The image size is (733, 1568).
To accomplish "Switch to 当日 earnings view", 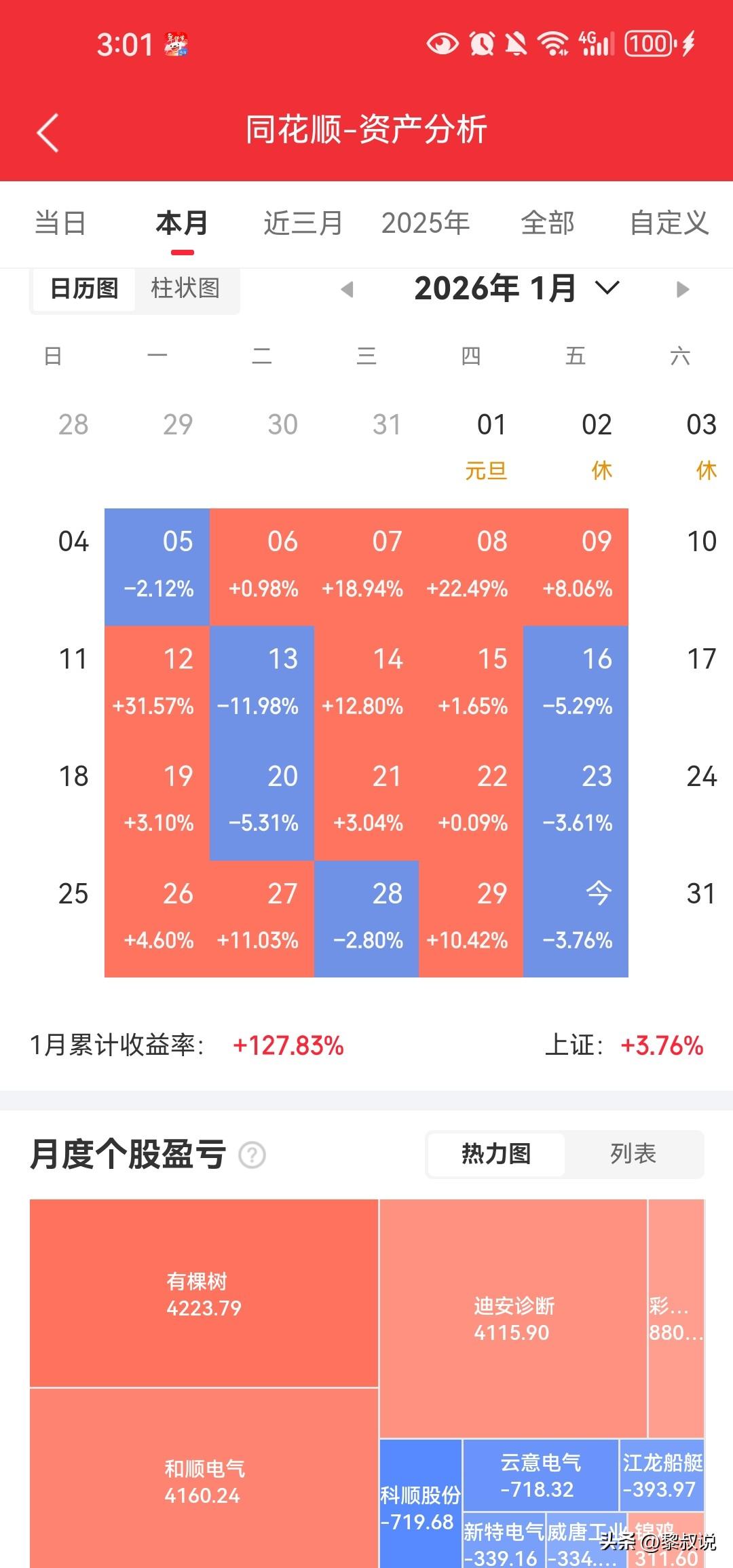I will click(x=60, y=223).
